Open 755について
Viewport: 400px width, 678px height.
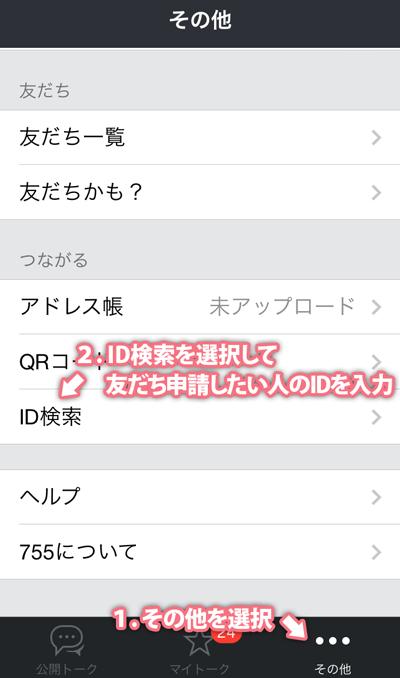tap(200, 552)
